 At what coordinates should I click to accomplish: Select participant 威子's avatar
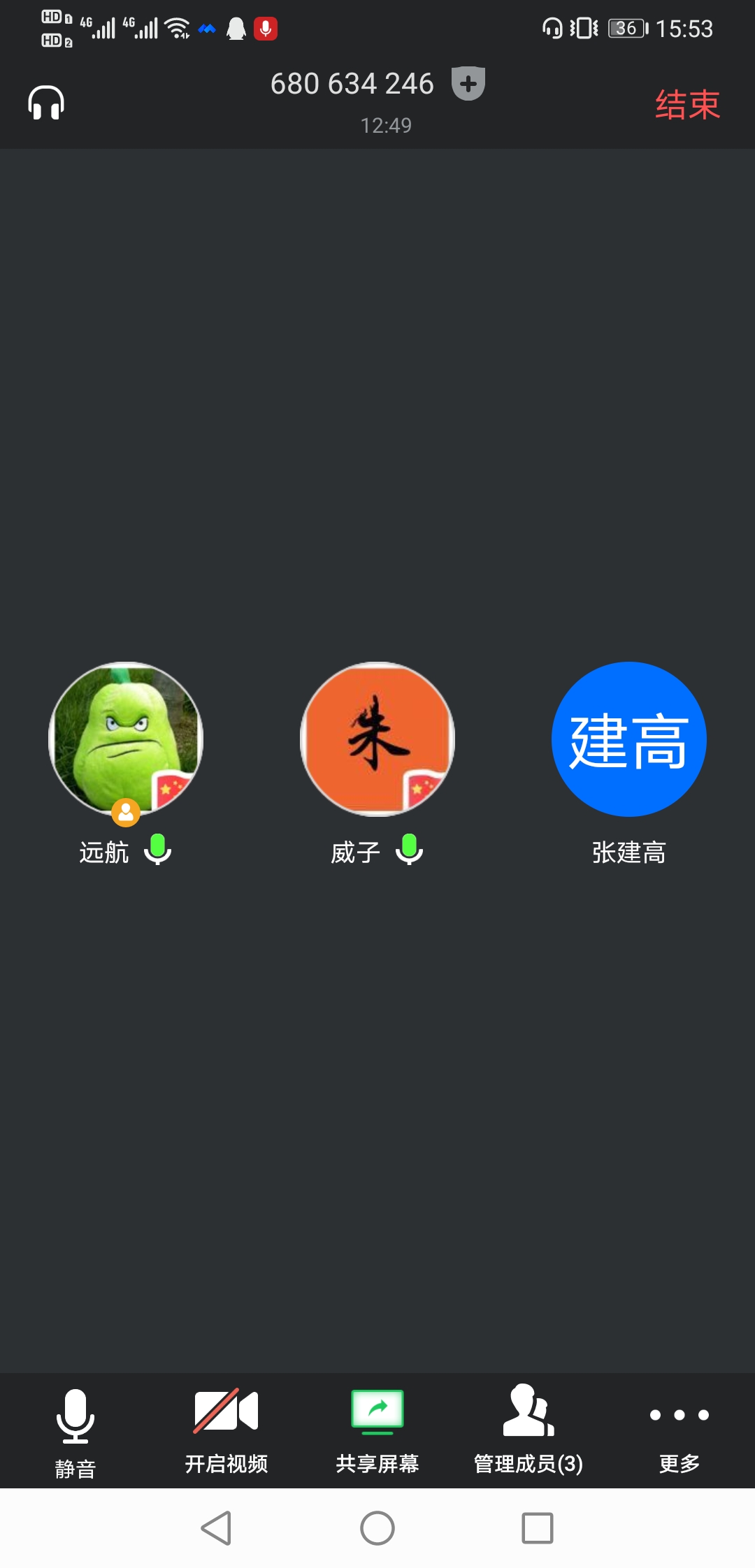[377, 739]
